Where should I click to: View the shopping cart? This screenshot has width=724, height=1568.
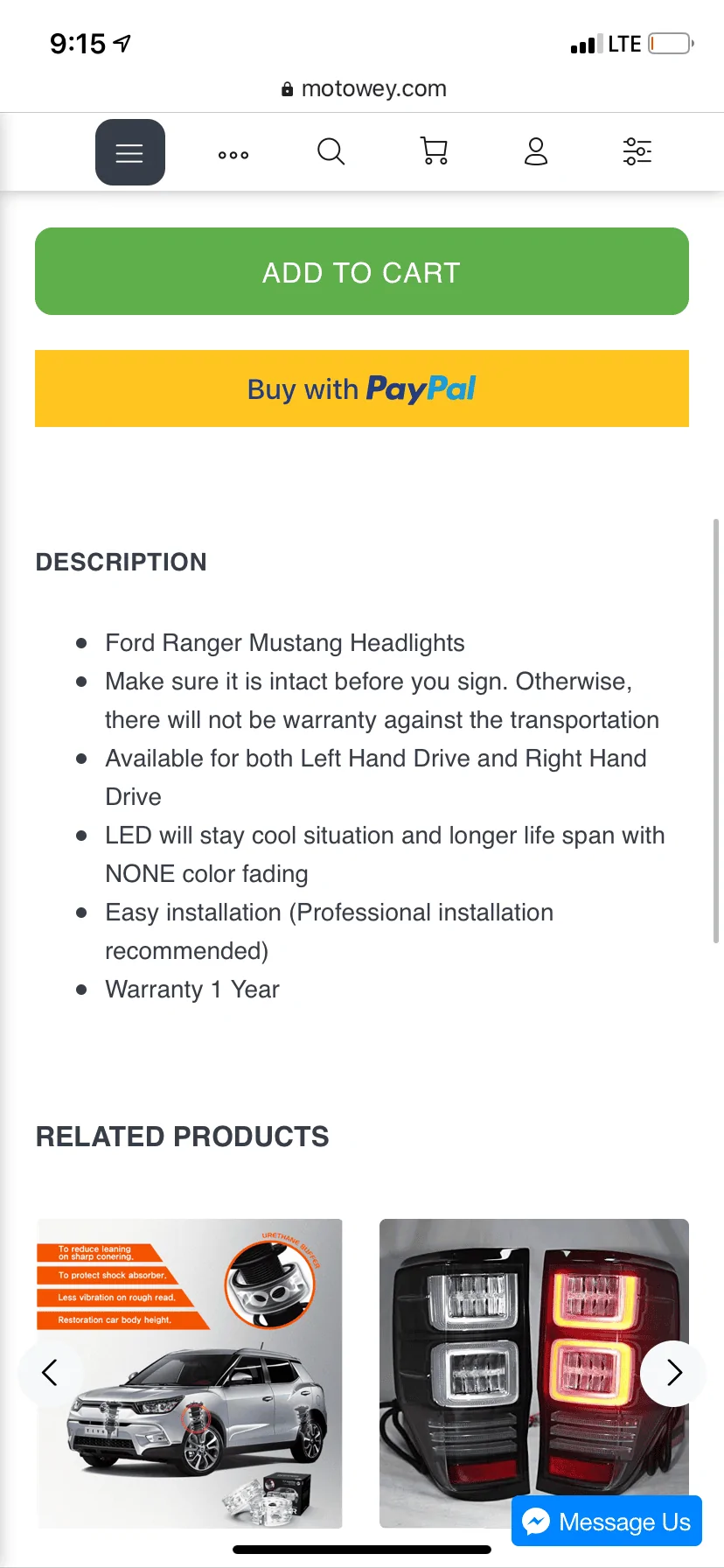[434, 151]
